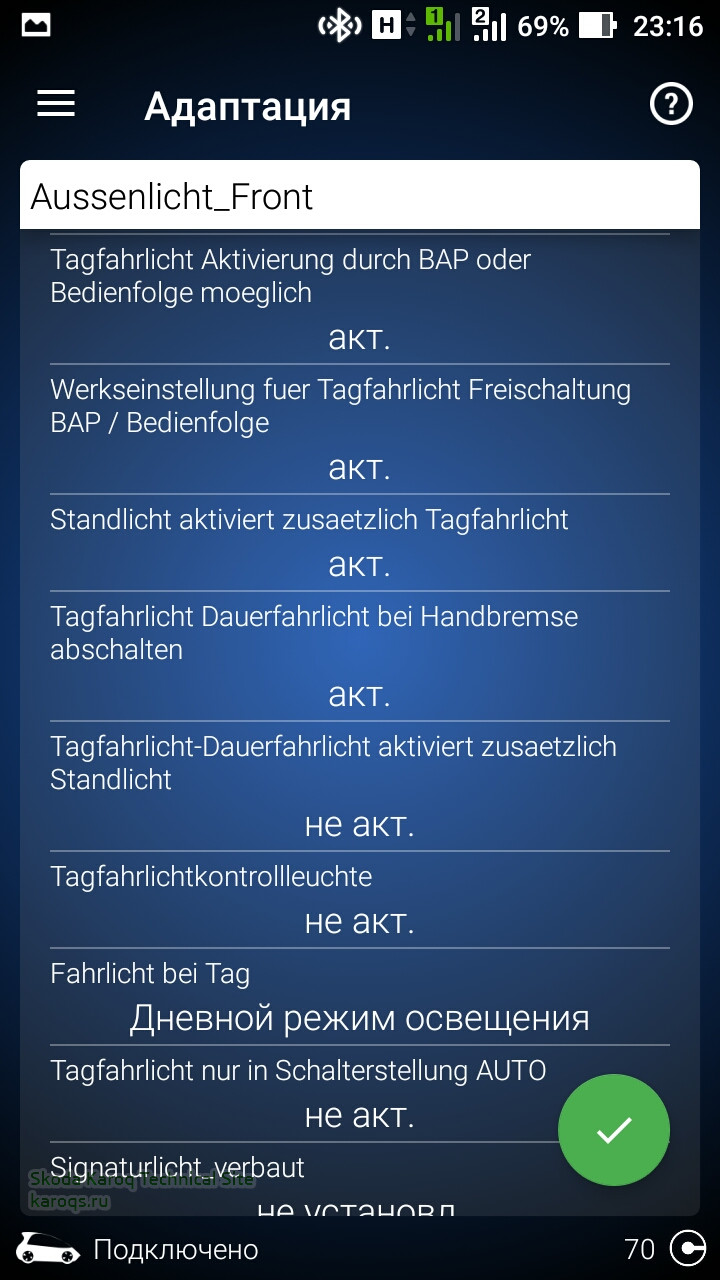Confirm changes with the green checkmark button

613,1130
